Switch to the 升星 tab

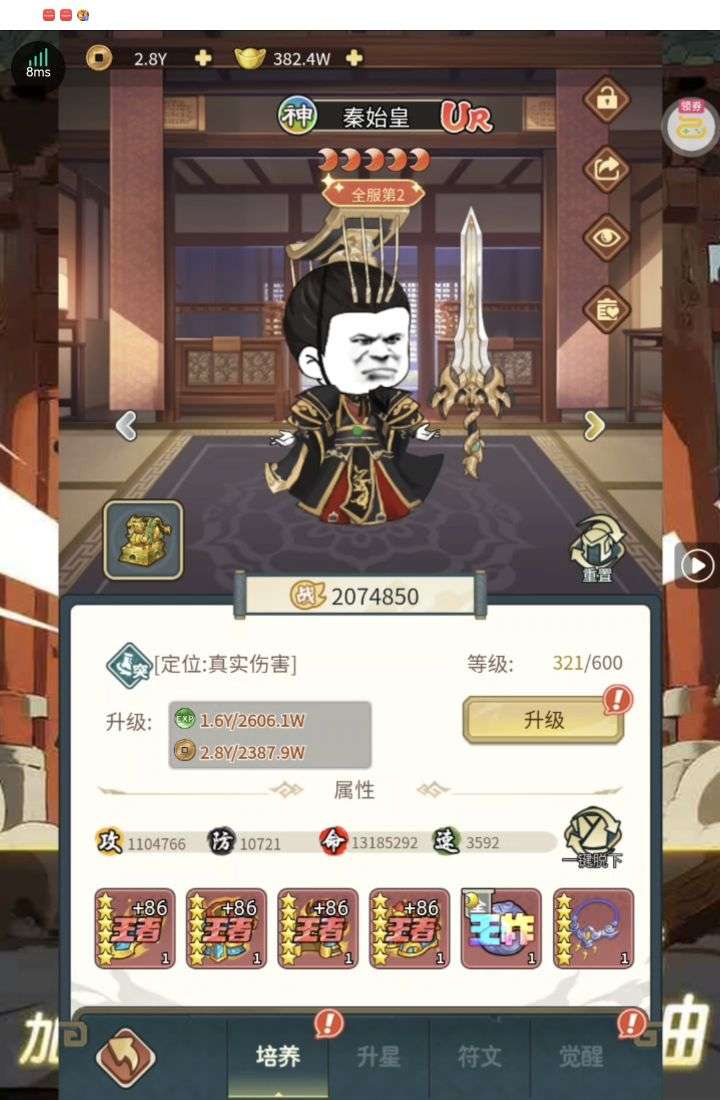(378, 1056)
